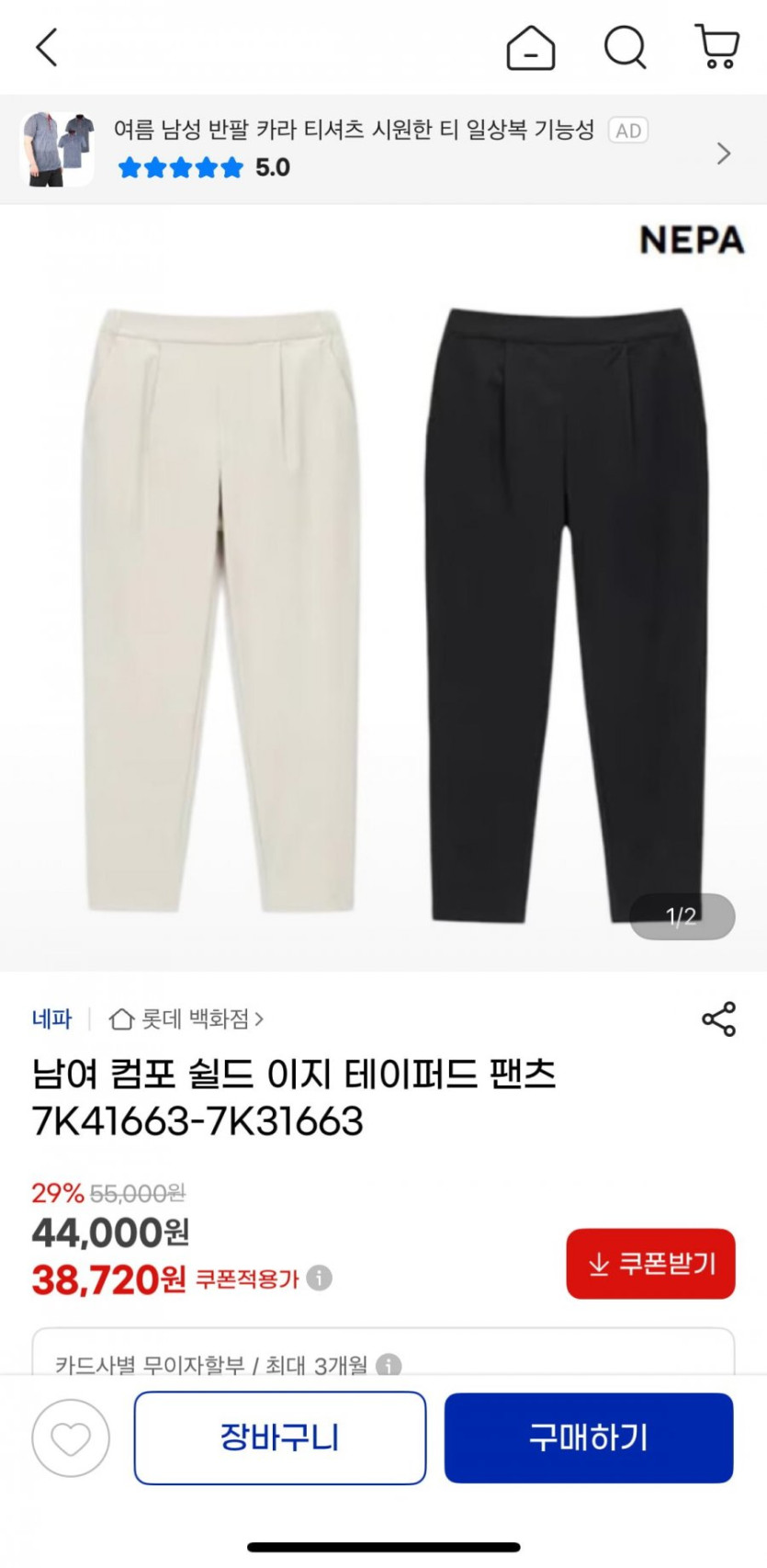The image size is (767, 1568).
Task: Open the shopping cart icon
Action: (717, 46)
